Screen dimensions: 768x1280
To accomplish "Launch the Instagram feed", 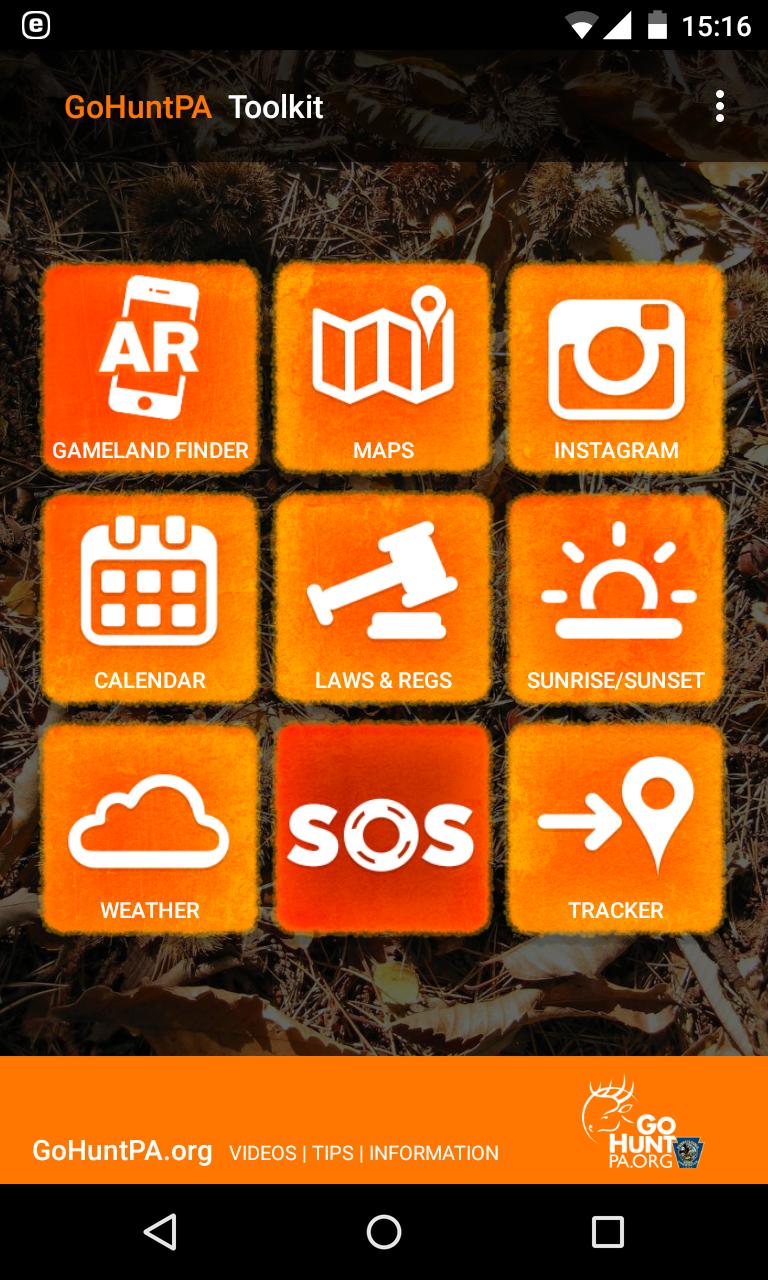I will (x=614, y=365).
